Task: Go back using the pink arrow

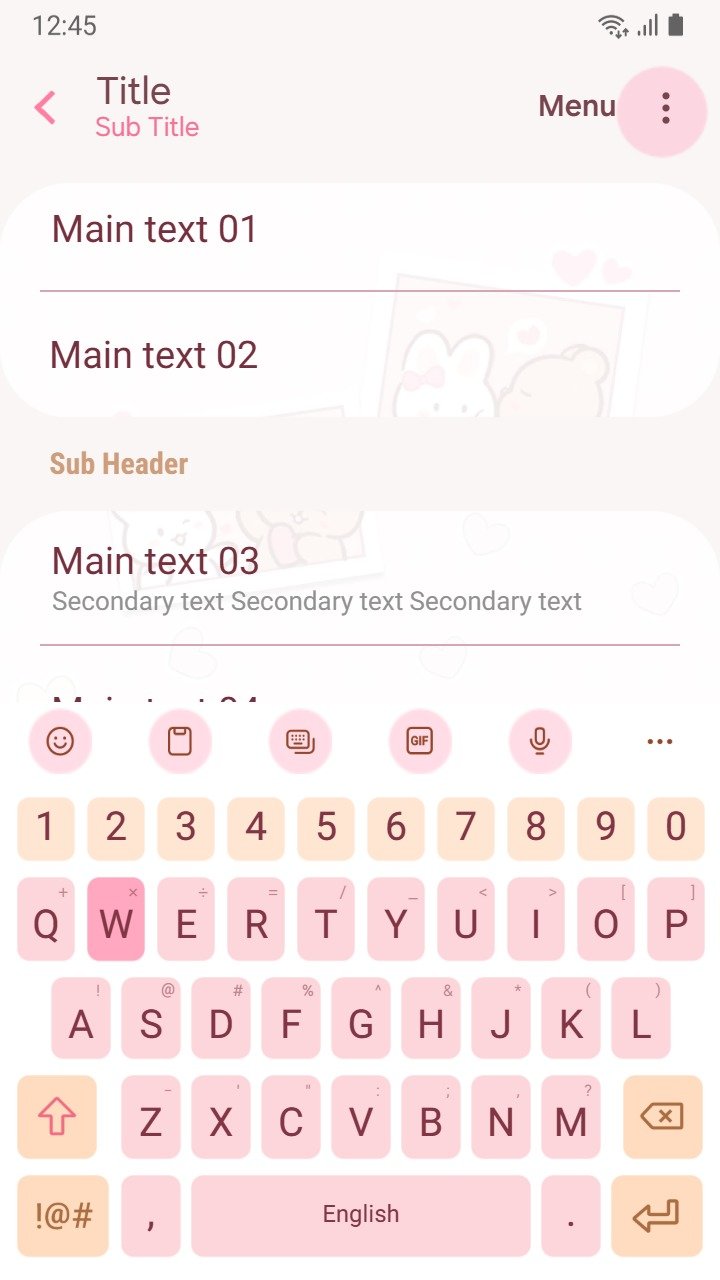Action: pyautogui.click(x=45, y=107)
